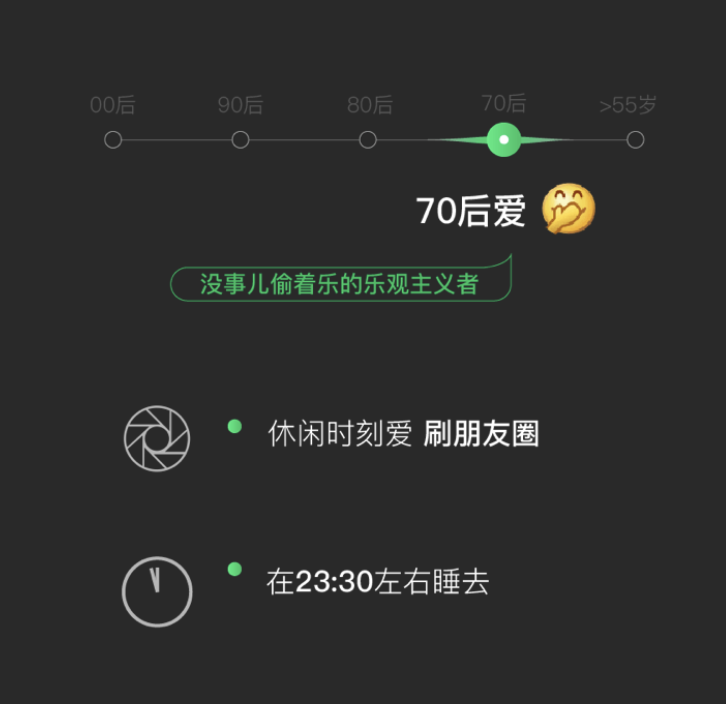Choose the 80后 point on the timeline
Viewport: 726px width, 704px height.
click(x=368, y=140)
